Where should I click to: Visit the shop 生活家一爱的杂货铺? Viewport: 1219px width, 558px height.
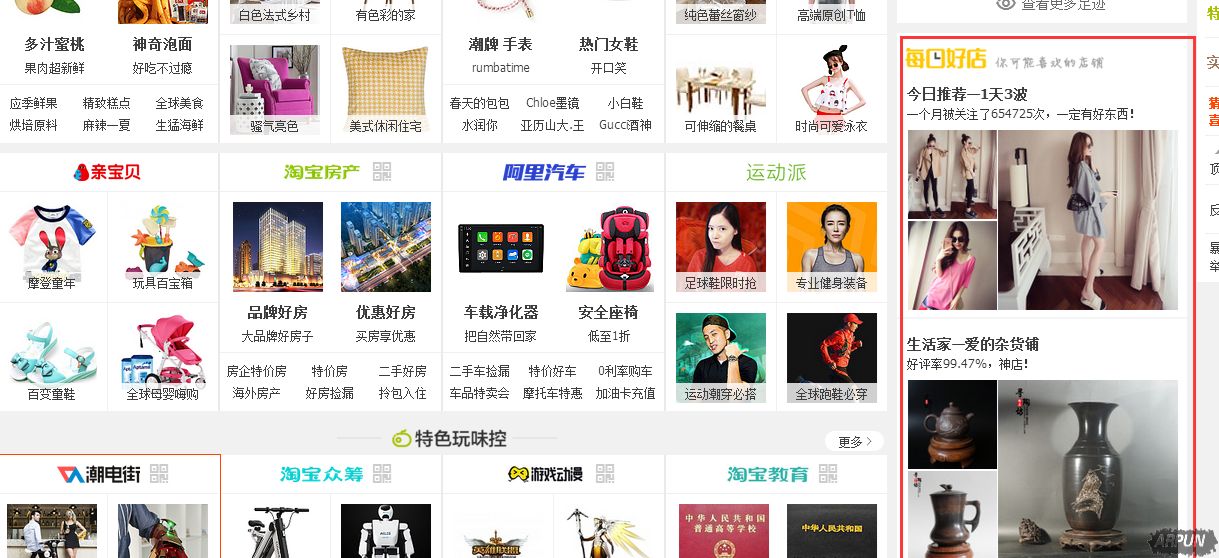coord(973,344)
